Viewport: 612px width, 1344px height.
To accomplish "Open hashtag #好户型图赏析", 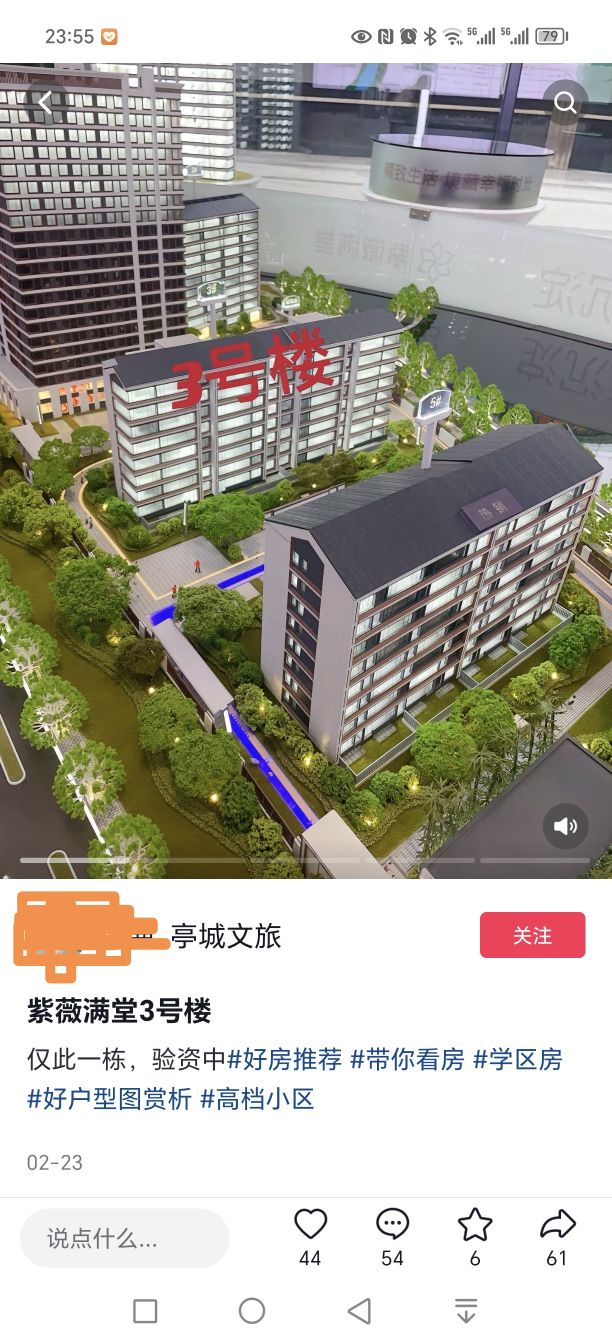I will click(x=109, y=1099).
